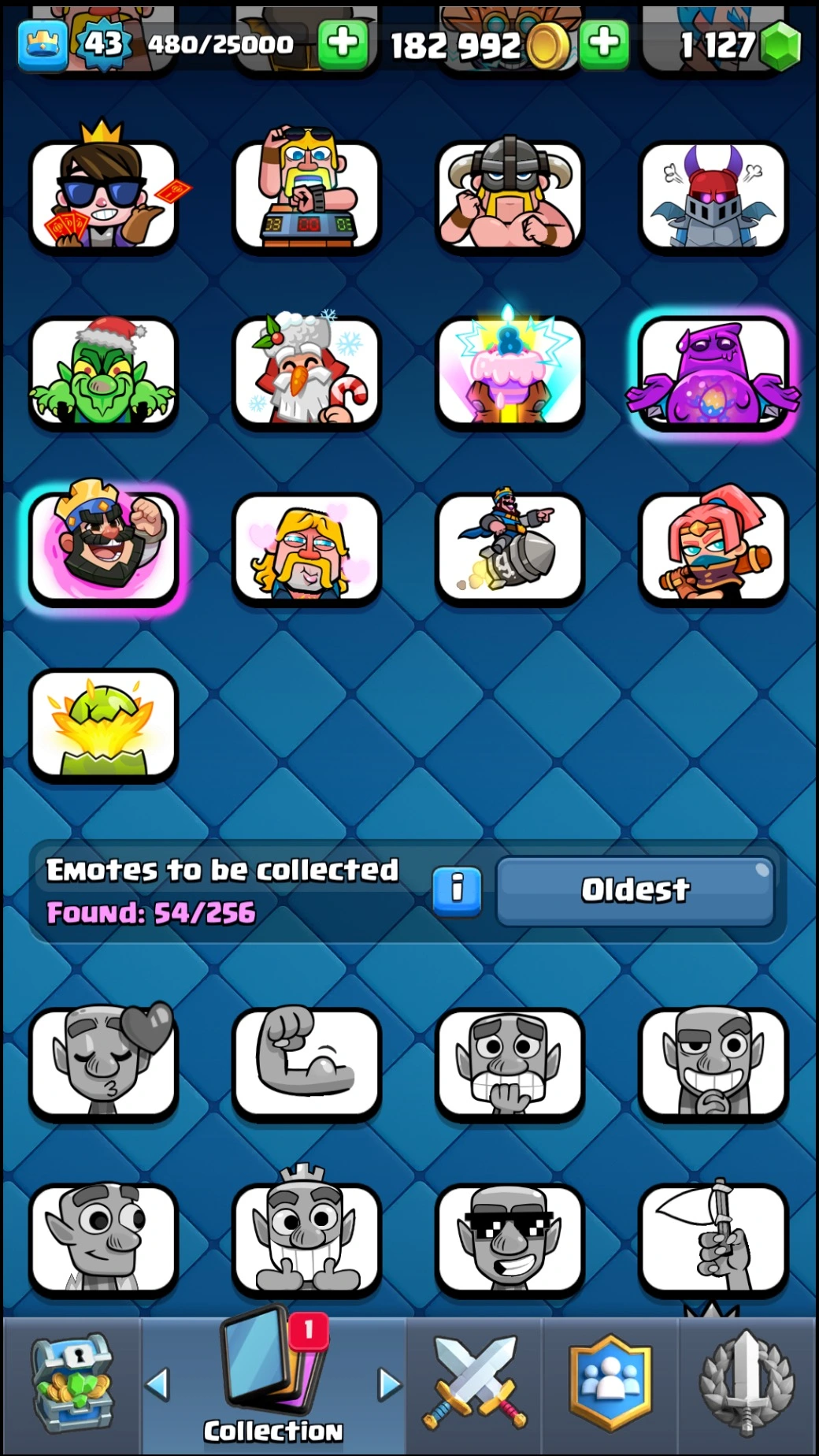Open the gem shop via the gems counter
This screenshot has height=1456, width=819.
click(x=739, y=44)
